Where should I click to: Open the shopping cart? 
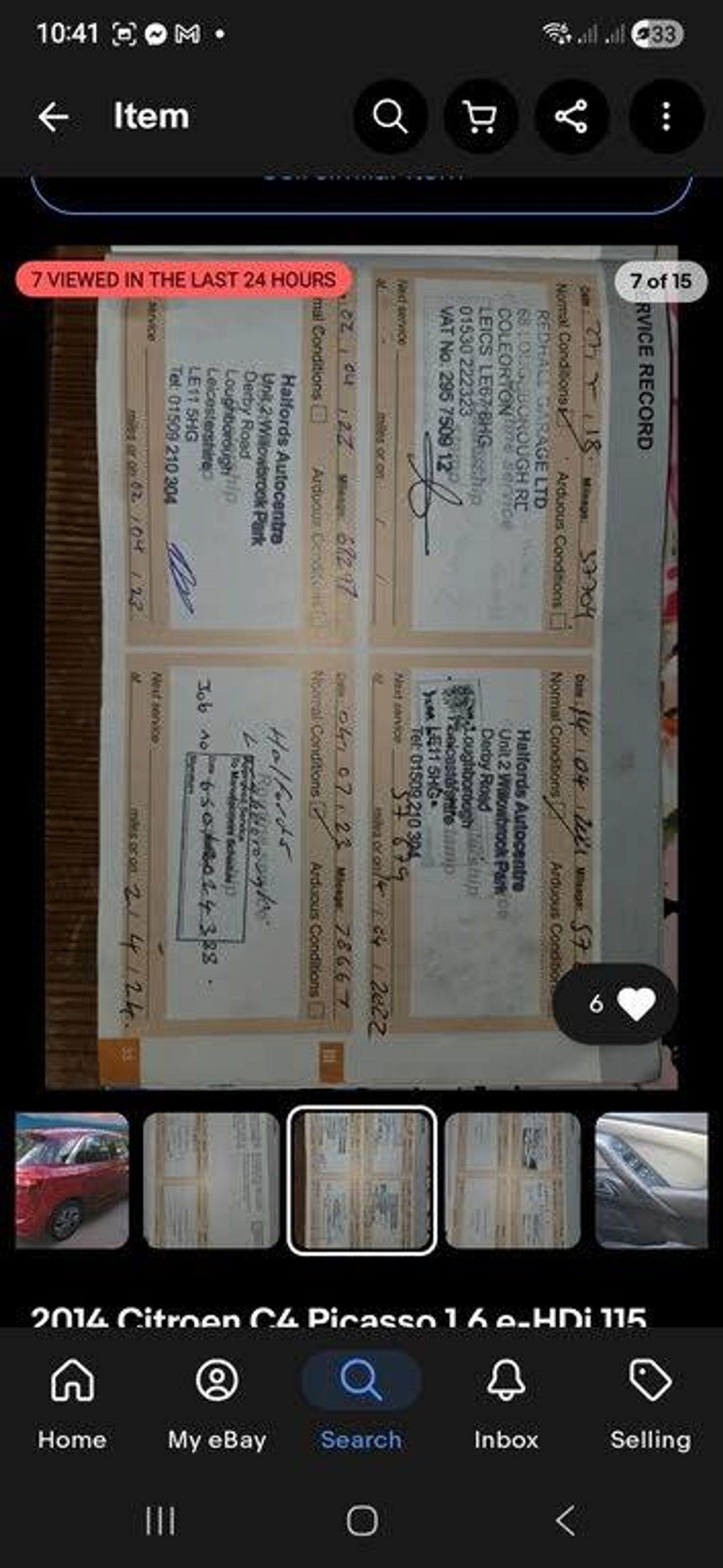click(x=480, y=115)
